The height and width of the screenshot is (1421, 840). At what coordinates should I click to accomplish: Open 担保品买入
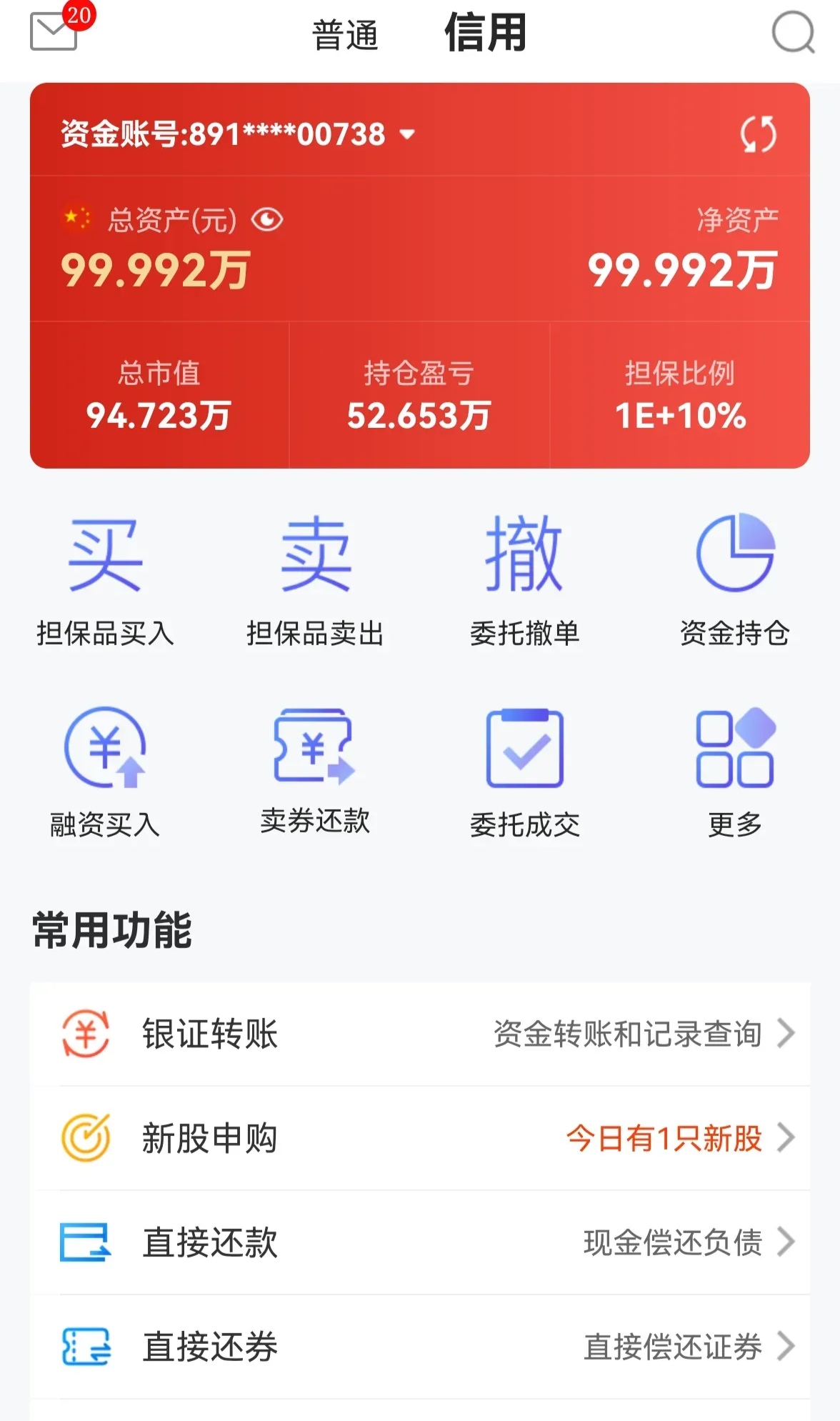click(x=105, y=580)
